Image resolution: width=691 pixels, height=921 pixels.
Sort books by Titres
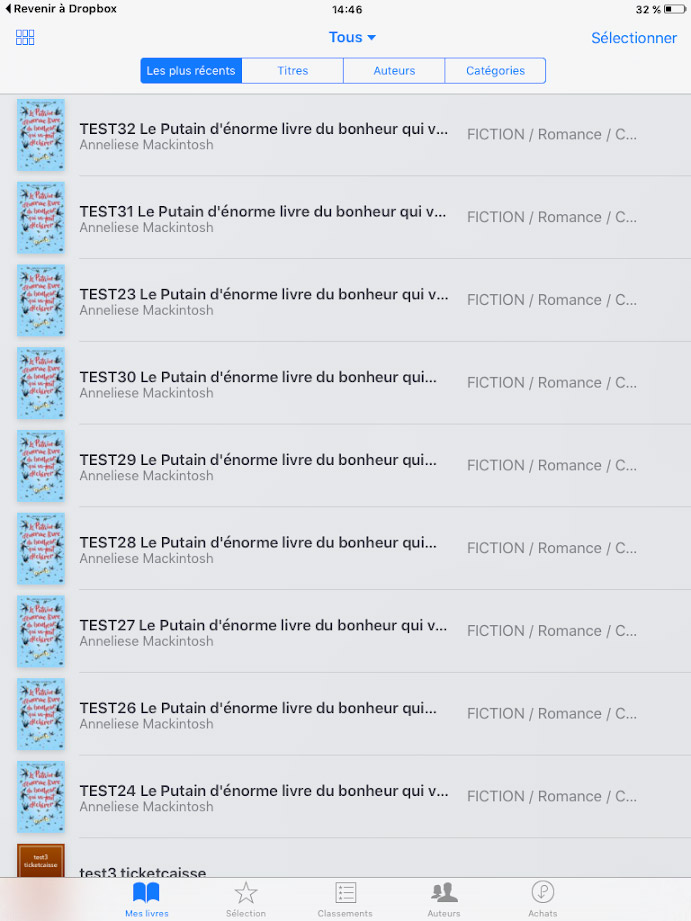point(293,71)
